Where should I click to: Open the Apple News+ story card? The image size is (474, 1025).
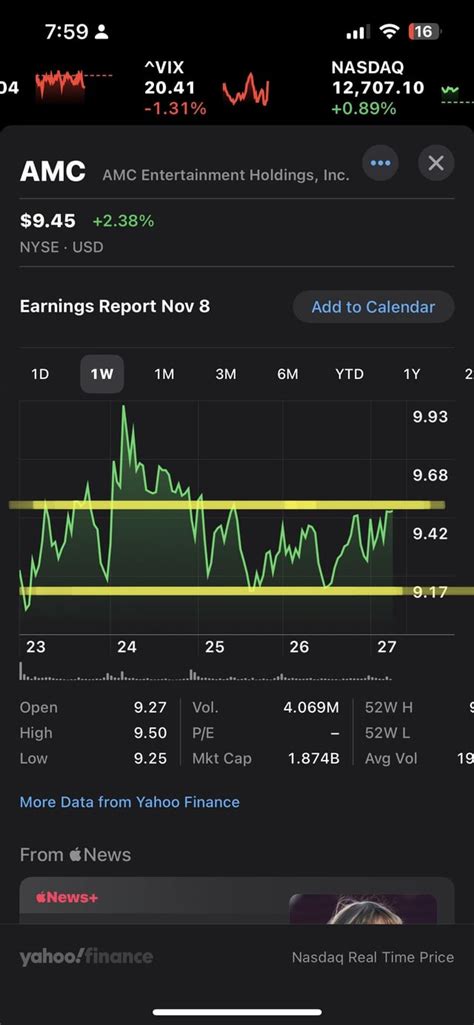tap(237, 901)
